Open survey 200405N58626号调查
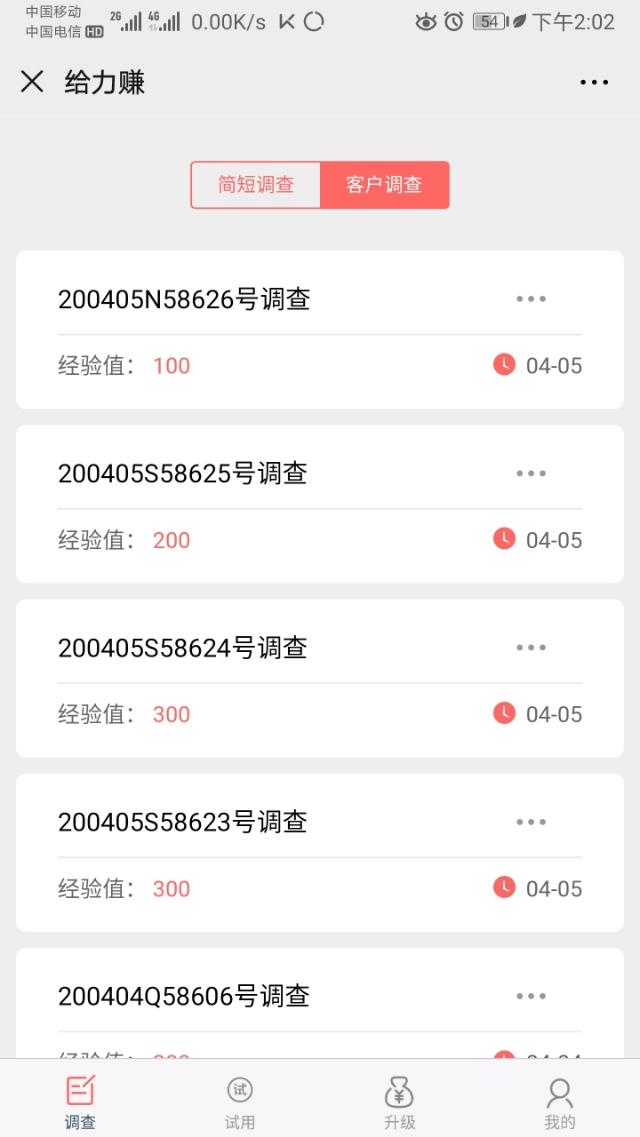Screen dimensions: 640x1137 184,299
